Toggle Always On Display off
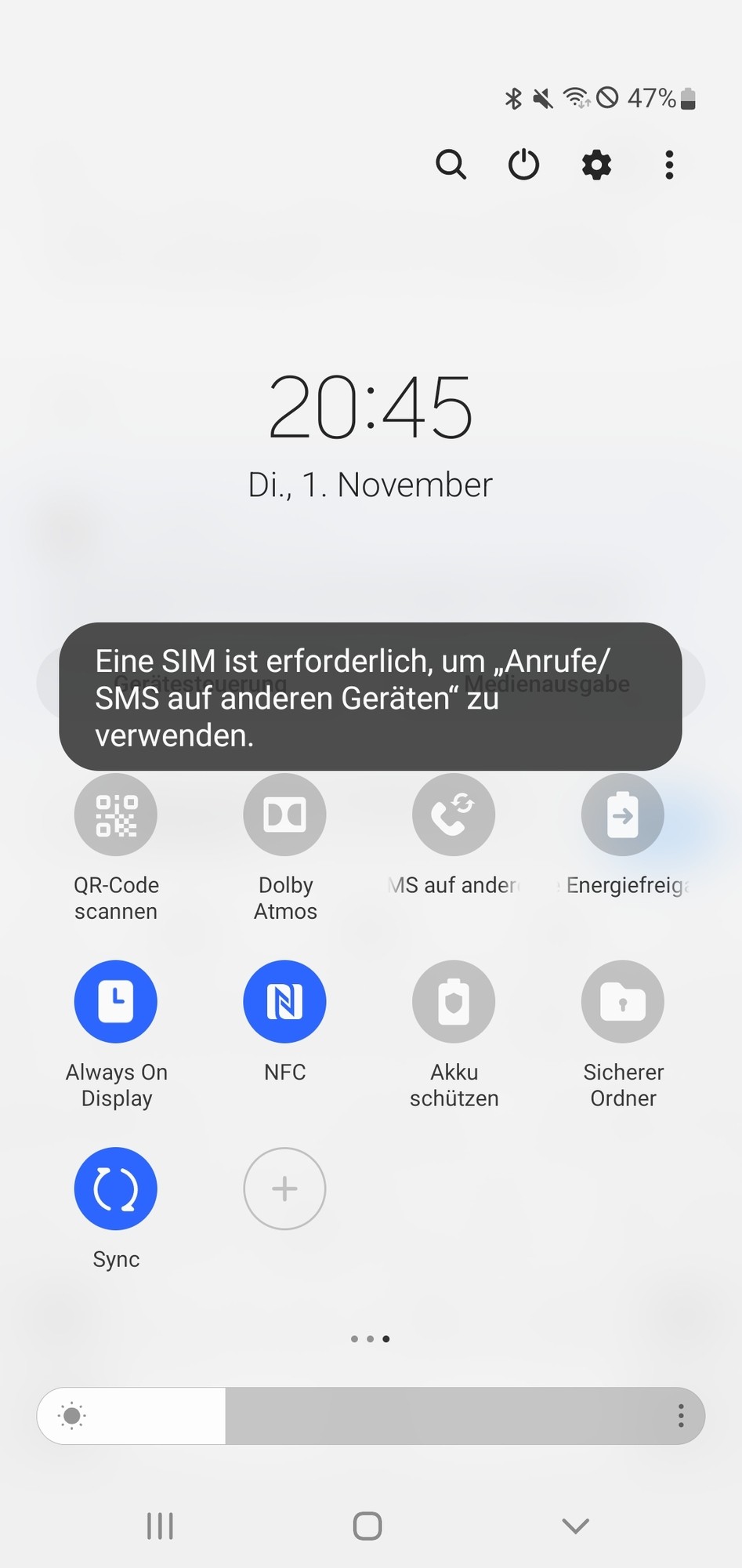This screenshot has width=742, height=1568. point(115,1001)
